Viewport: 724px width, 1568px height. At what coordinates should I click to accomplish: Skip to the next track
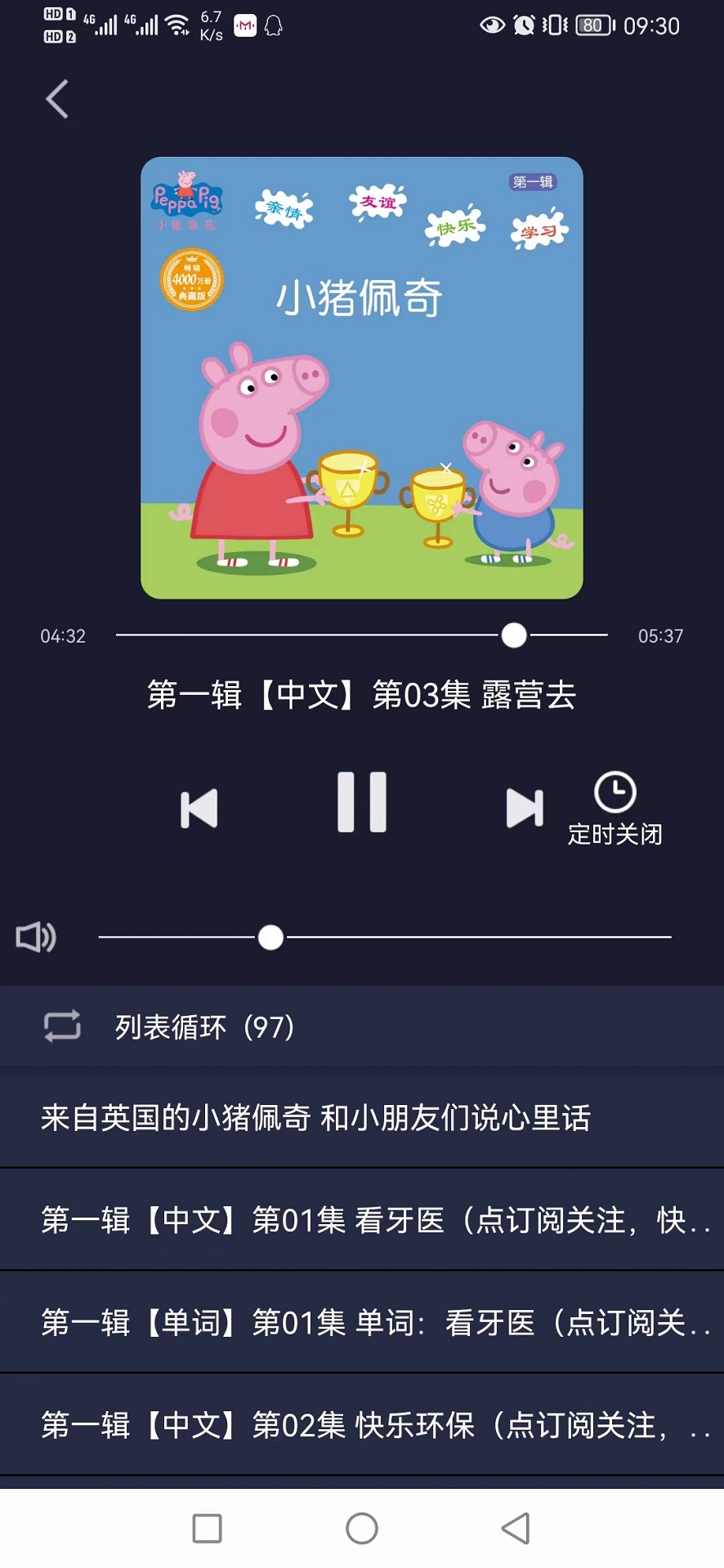point(525,806)
